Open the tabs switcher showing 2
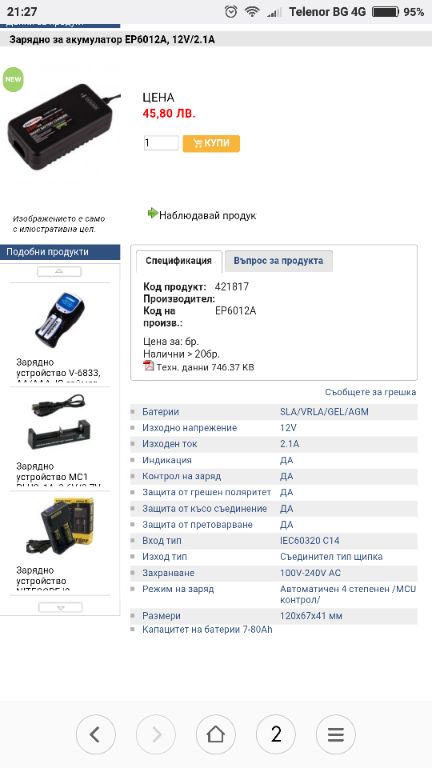The image size is (432, 768). pyautogui.click(x=276, y=734)
